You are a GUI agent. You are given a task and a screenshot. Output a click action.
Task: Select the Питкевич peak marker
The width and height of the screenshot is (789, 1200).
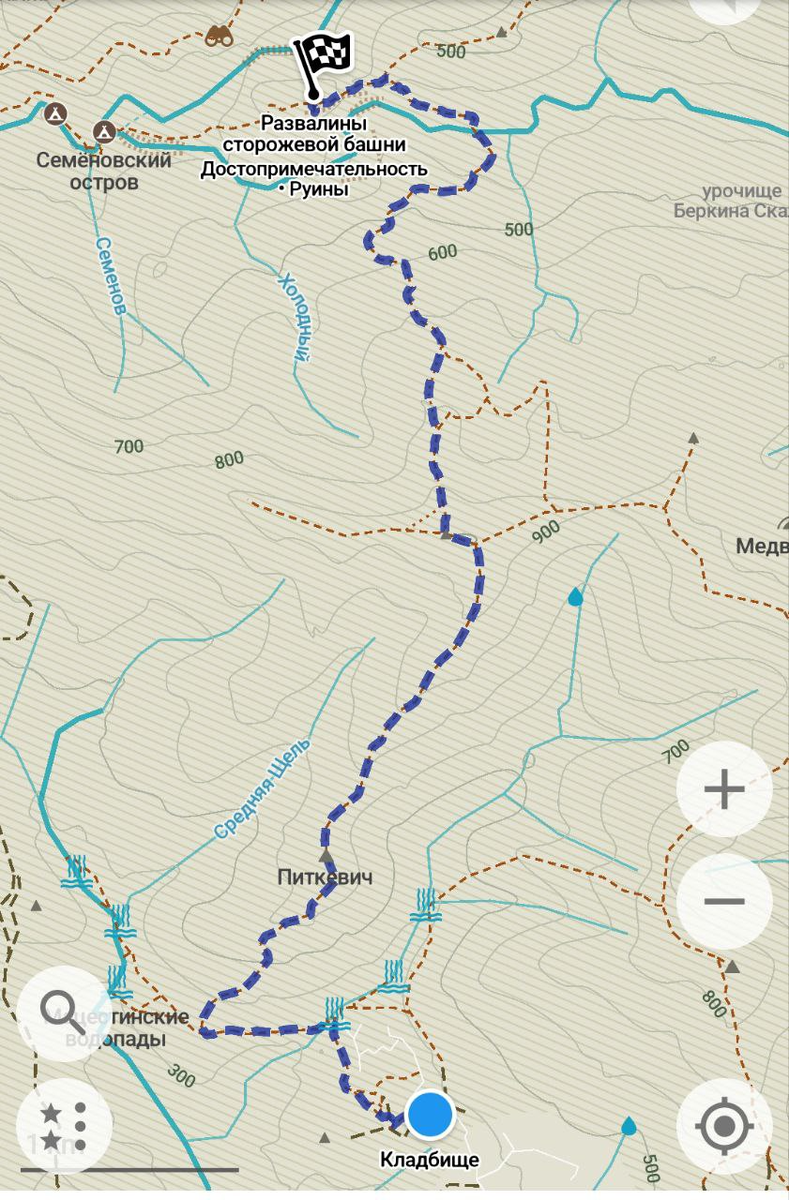coord(325,857)
